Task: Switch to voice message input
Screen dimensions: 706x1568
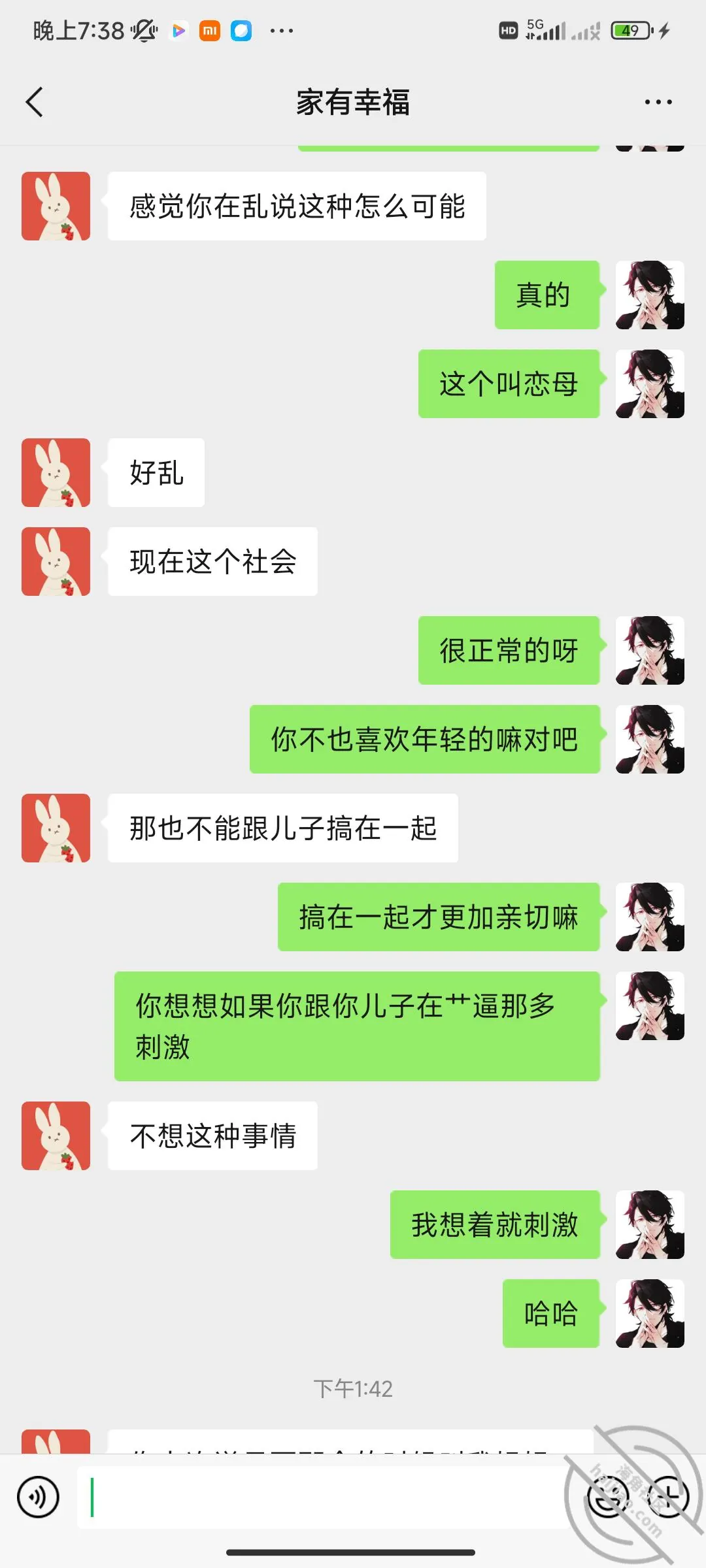Action: pyautogui.click(x=38, y=1497)
